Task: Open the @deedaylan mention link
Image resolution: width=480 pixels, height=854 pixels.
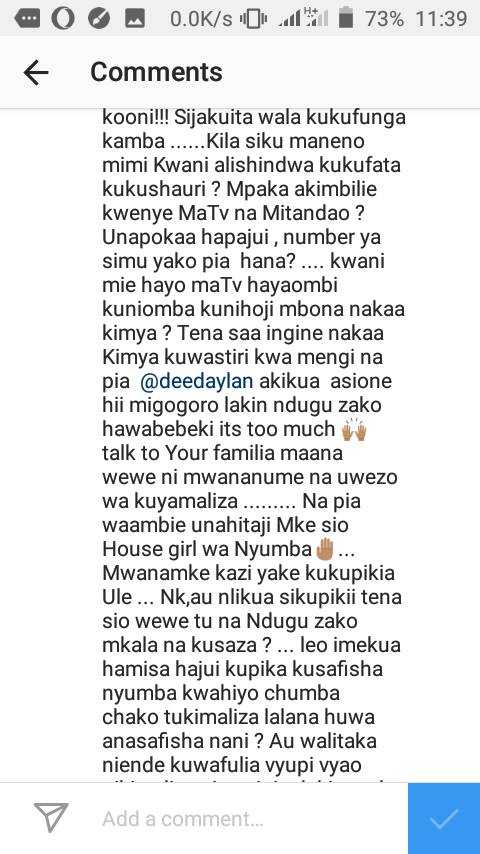Action: tap(197, 381)
